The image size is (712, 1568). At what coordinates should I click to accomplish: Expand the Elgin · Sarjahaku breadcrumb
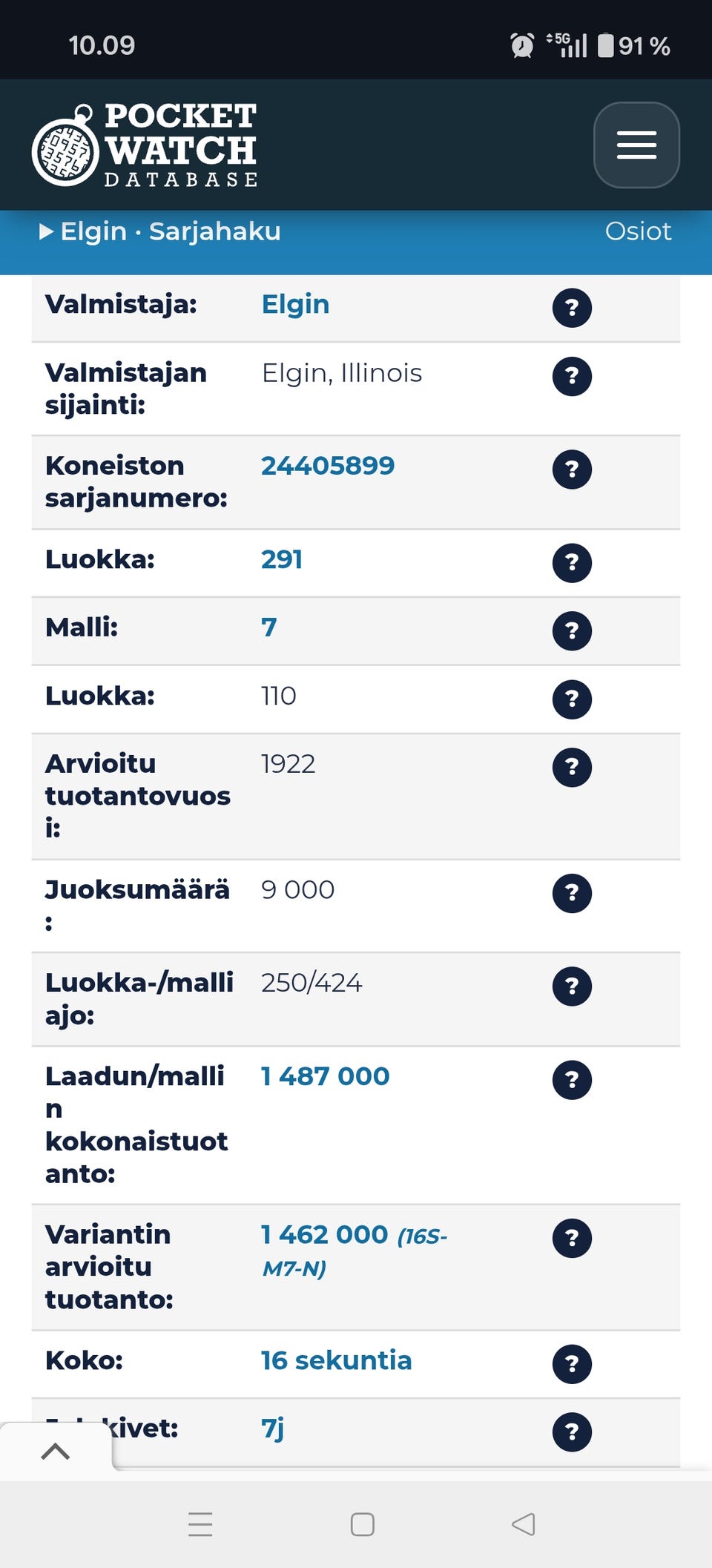[160, 231]
